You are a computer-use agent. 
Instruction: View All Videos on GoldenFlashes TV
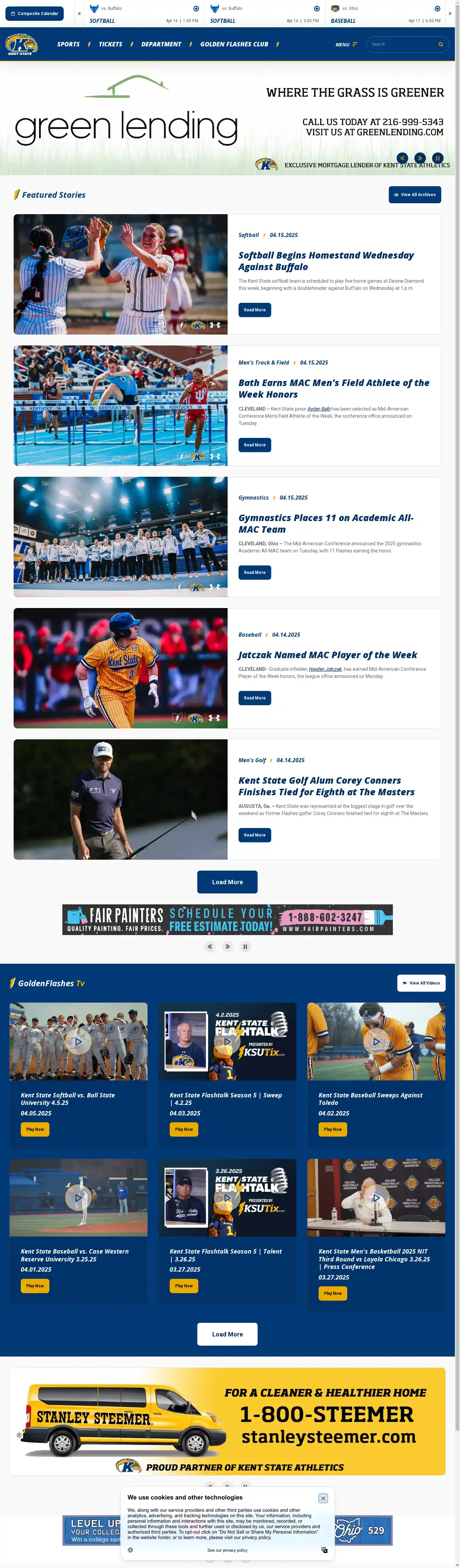click(421, 983)
